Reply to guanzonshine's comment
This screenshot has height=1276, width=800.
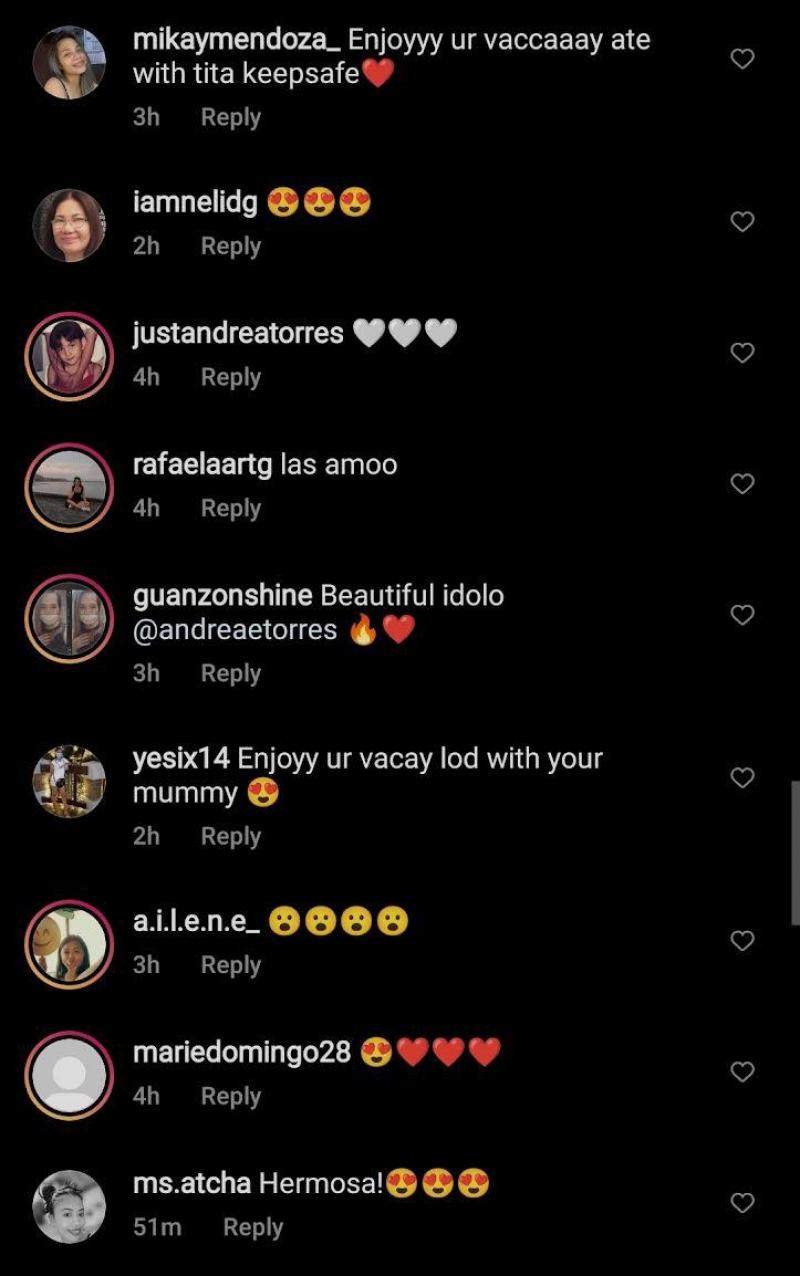tap(230, 673)
